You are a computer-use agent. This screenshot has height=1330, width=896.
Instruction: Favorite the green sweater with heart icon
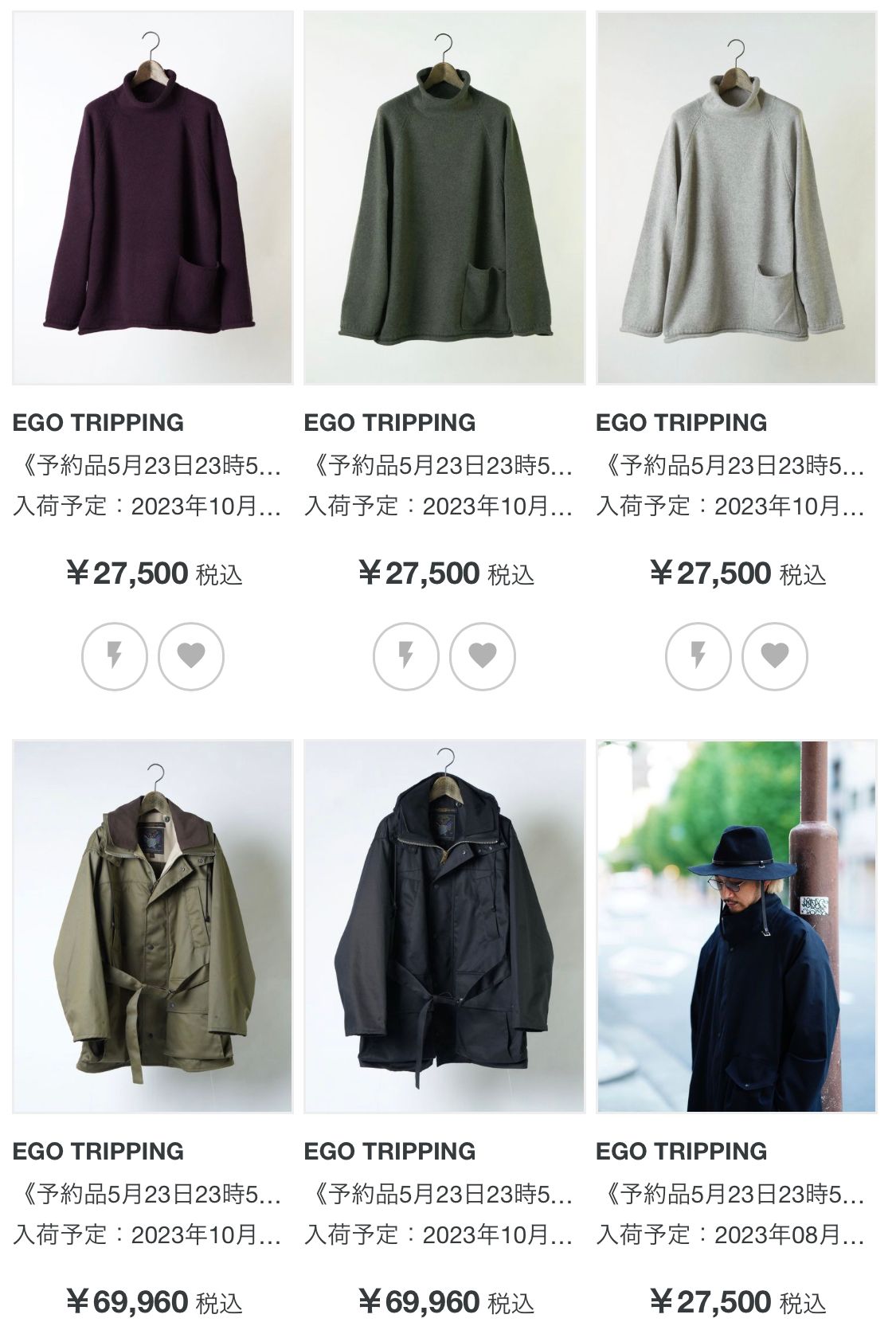483,655
